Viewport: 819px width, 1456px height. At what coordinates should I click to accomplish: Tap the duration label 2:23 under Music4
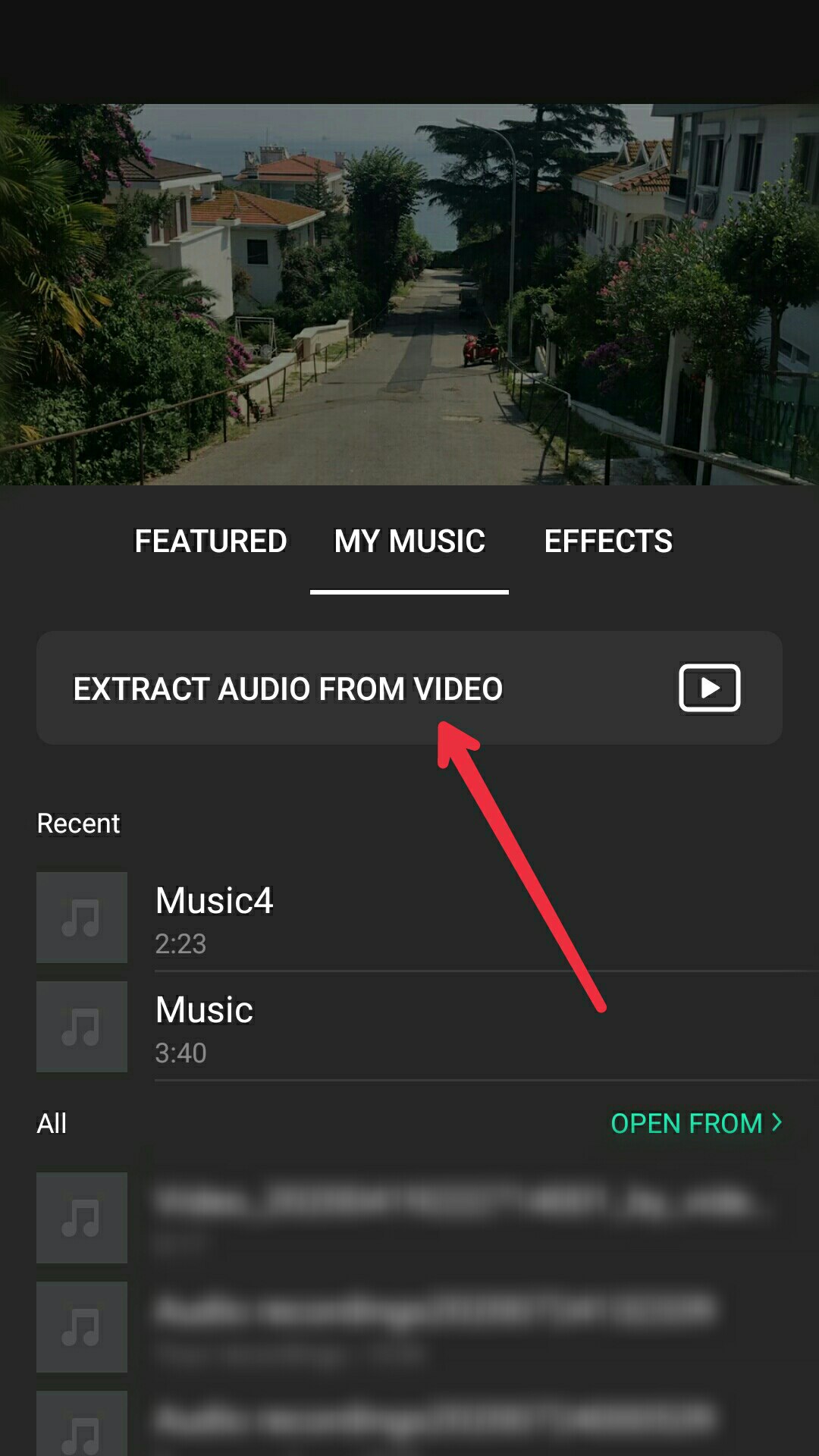180,944
